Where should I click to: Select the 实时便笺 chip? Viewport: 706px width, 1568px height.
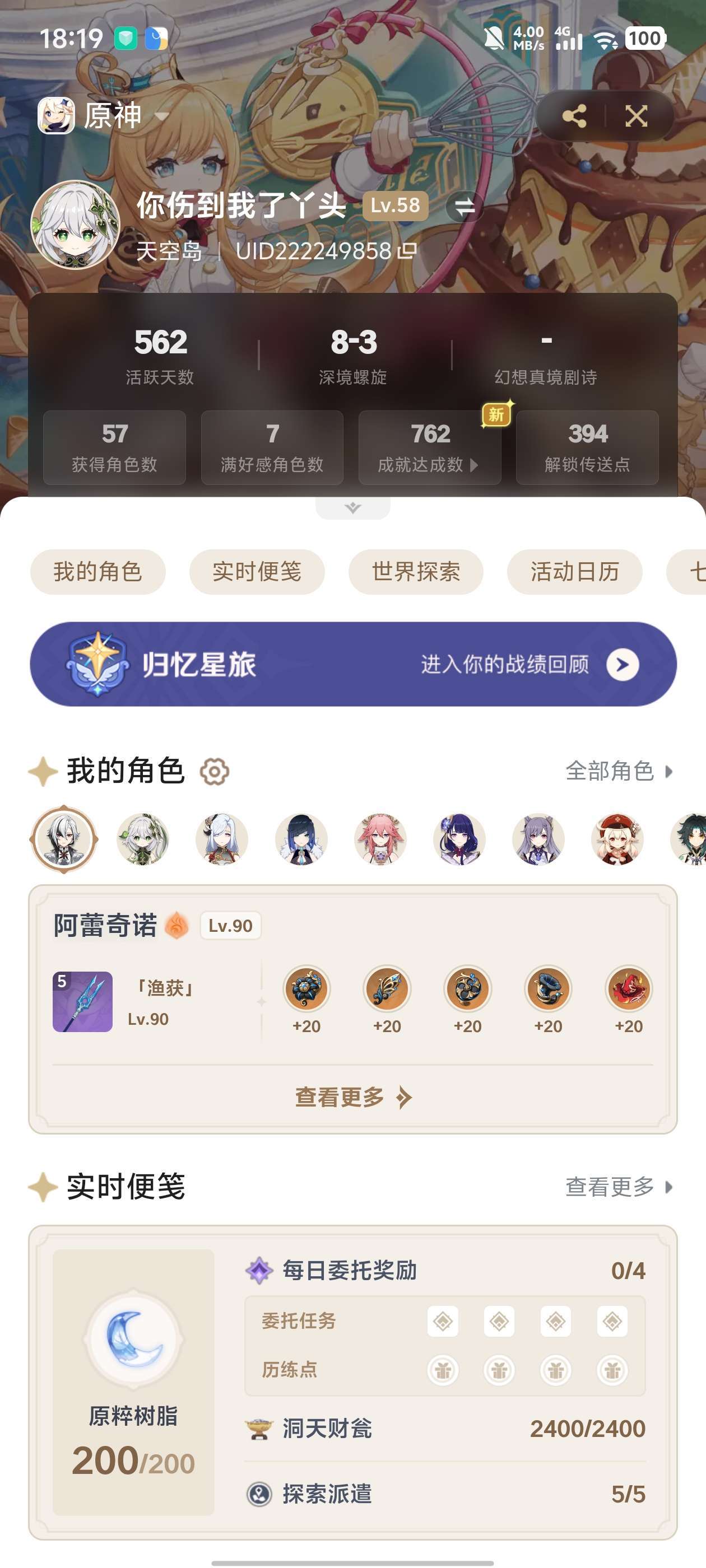tap(257, 572)
